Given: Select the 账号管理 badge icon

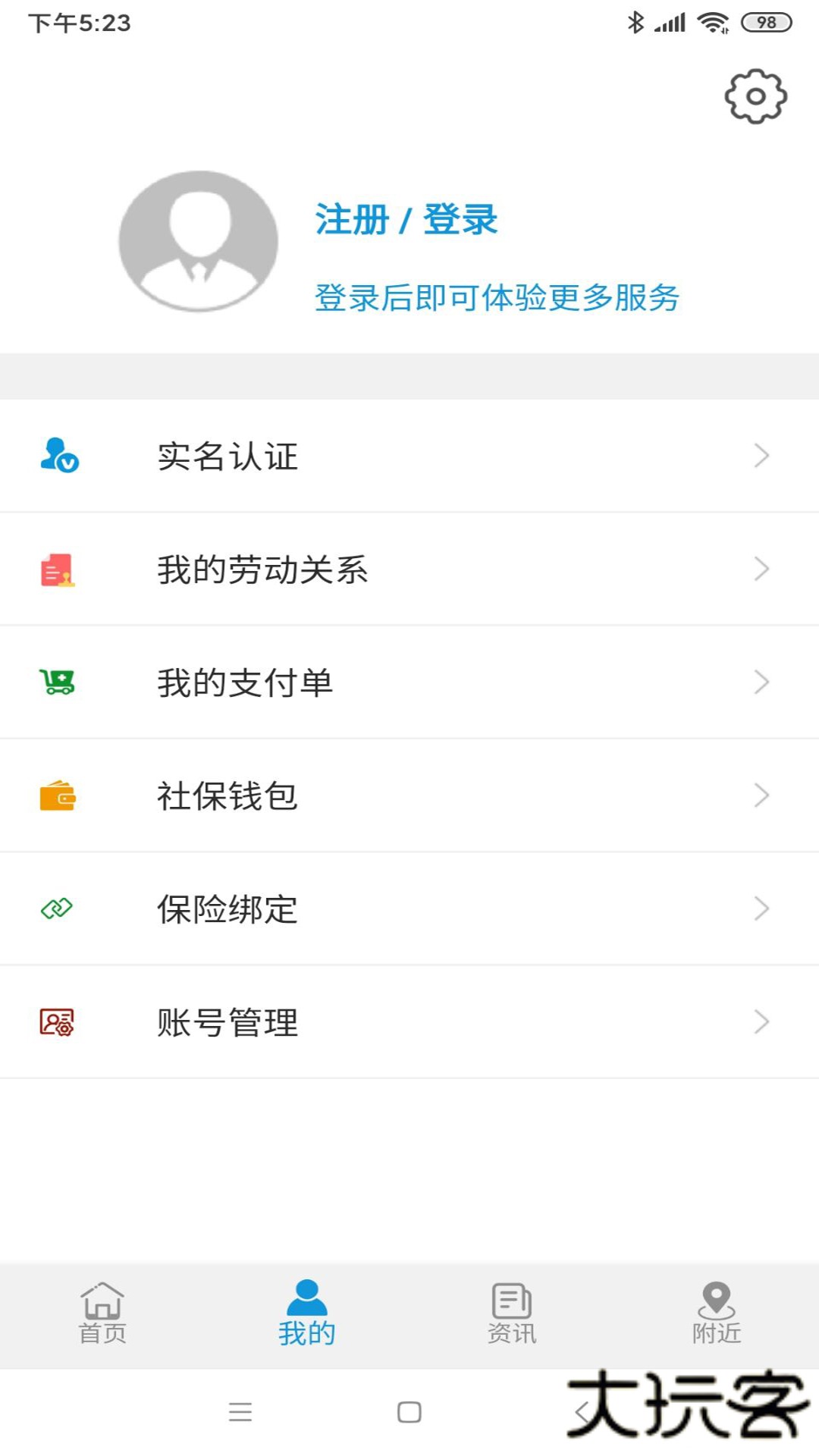Looking at the screenshot, I should click(56, 1021).
